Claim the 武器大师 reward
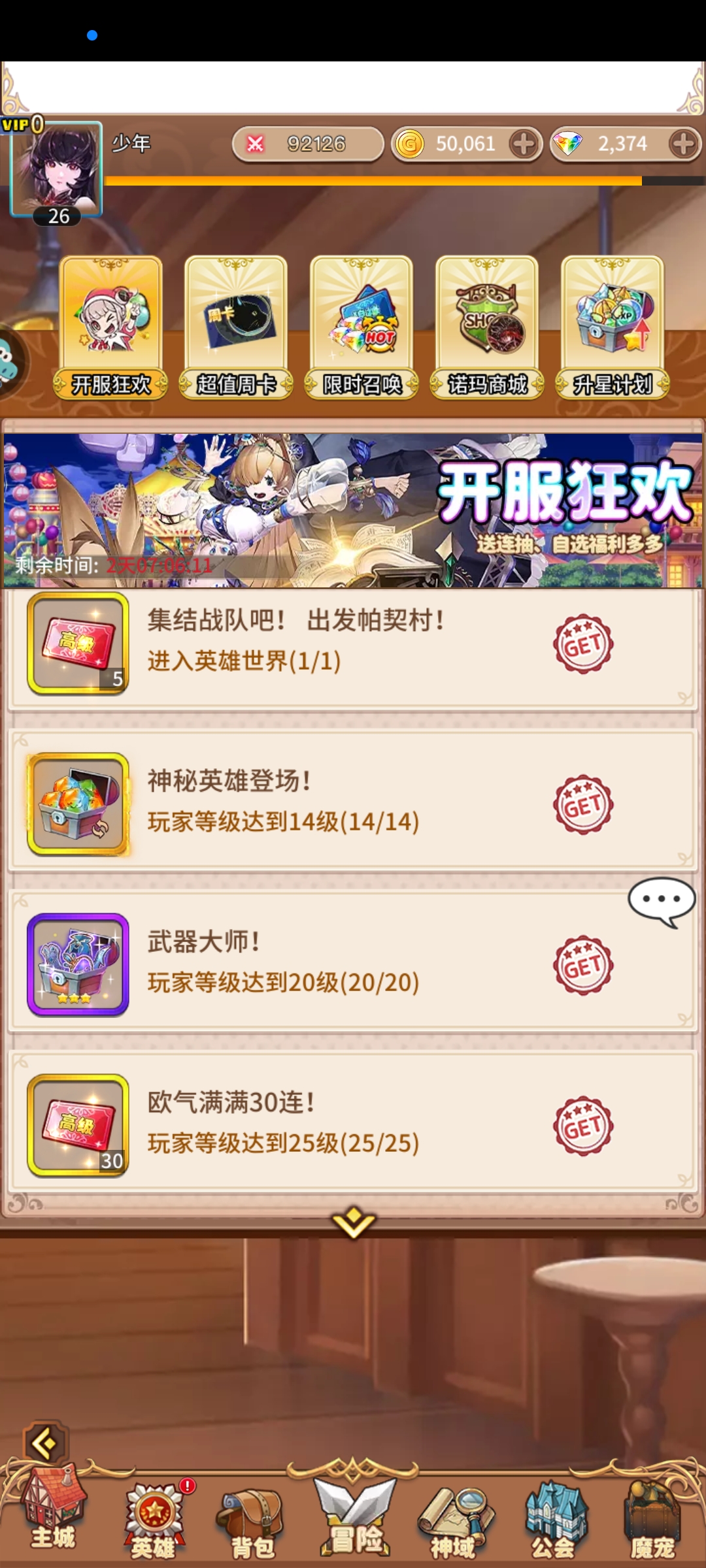Viewport: 706px width, 1568px height. (582, 966)
